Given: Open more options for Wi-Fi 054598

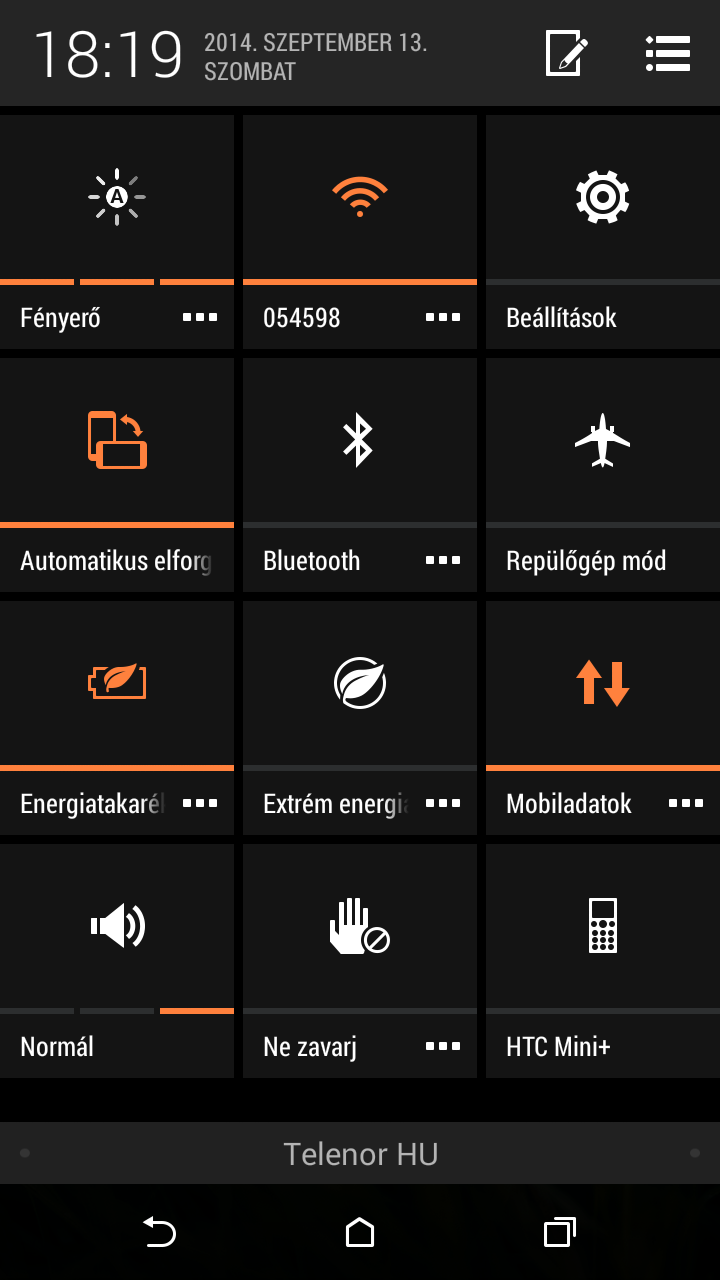Looking at the screenshot, I should (442, 318).
